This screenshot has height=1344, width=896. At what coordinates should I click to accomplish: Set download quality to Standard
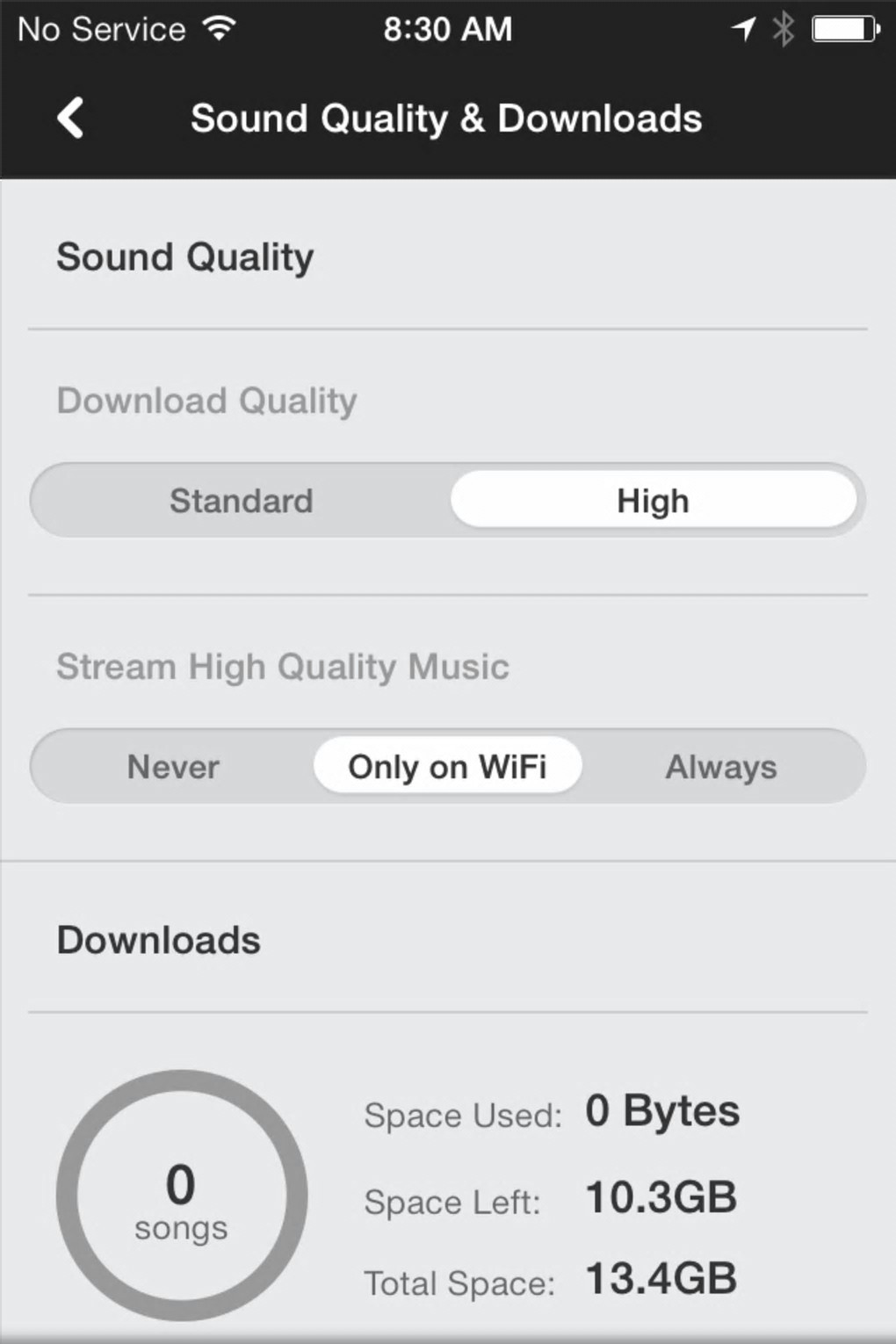[242, 501]
